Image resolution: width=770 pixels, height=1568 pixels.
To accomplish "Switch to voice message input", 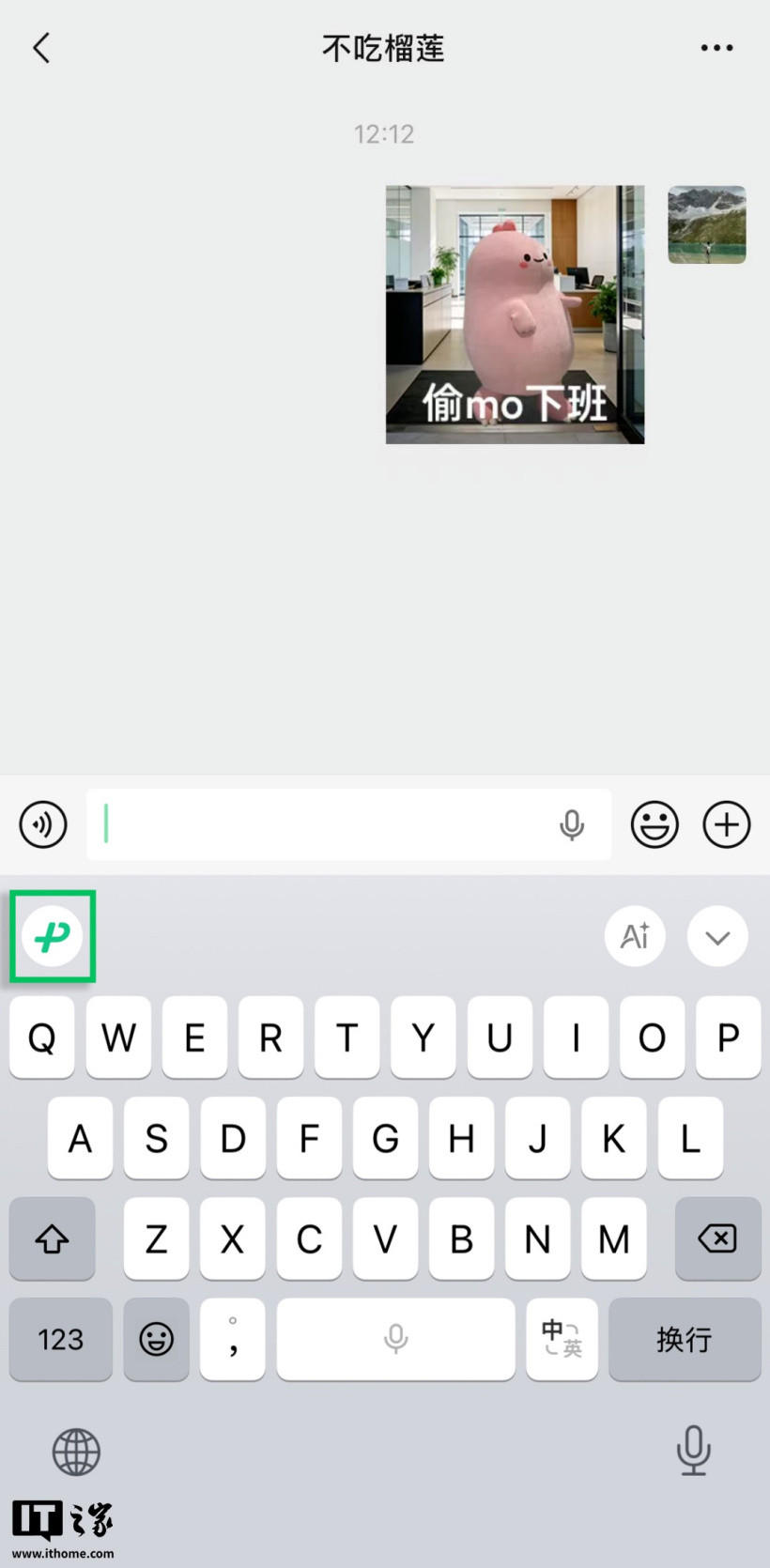I will coord(43,824).
